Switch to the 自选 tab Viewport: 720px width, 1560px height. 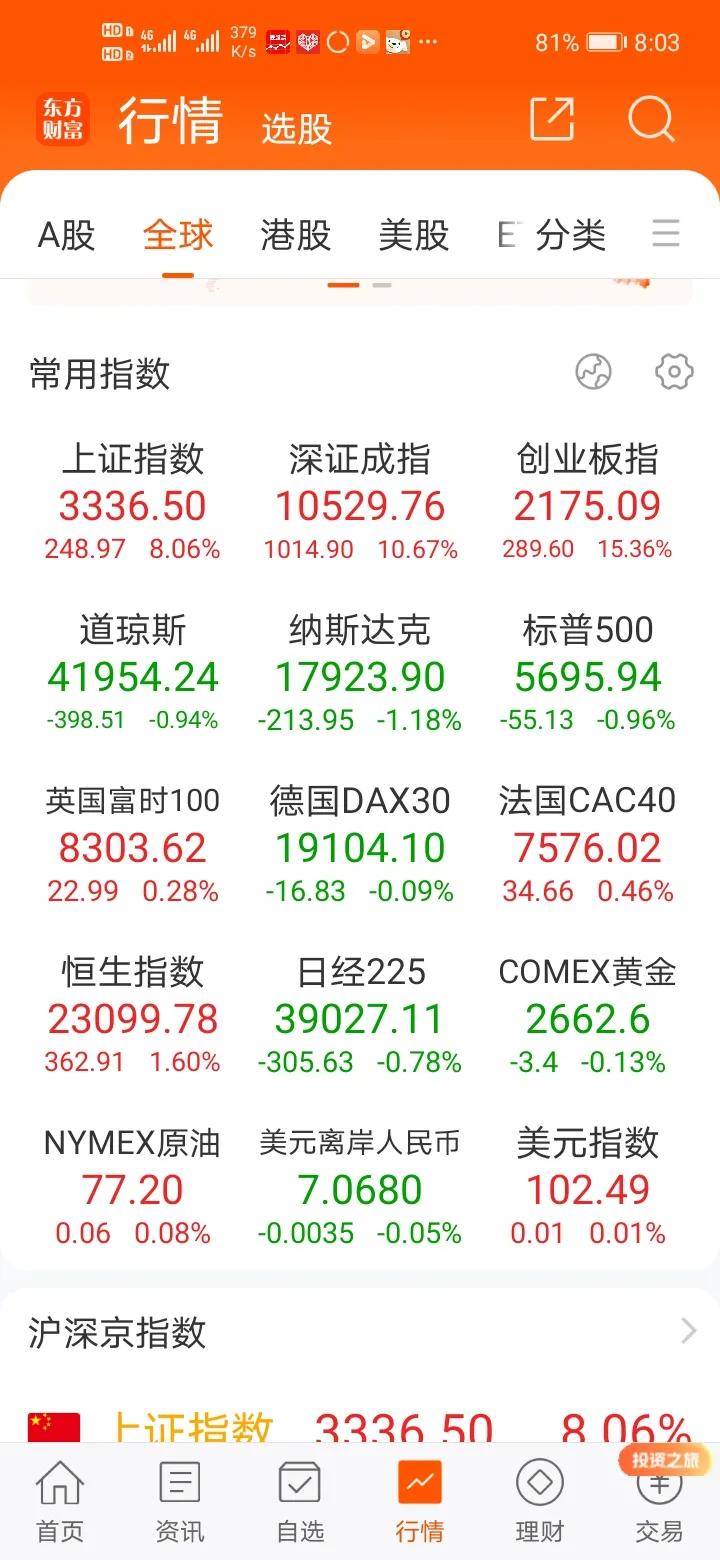(299, 1500)
